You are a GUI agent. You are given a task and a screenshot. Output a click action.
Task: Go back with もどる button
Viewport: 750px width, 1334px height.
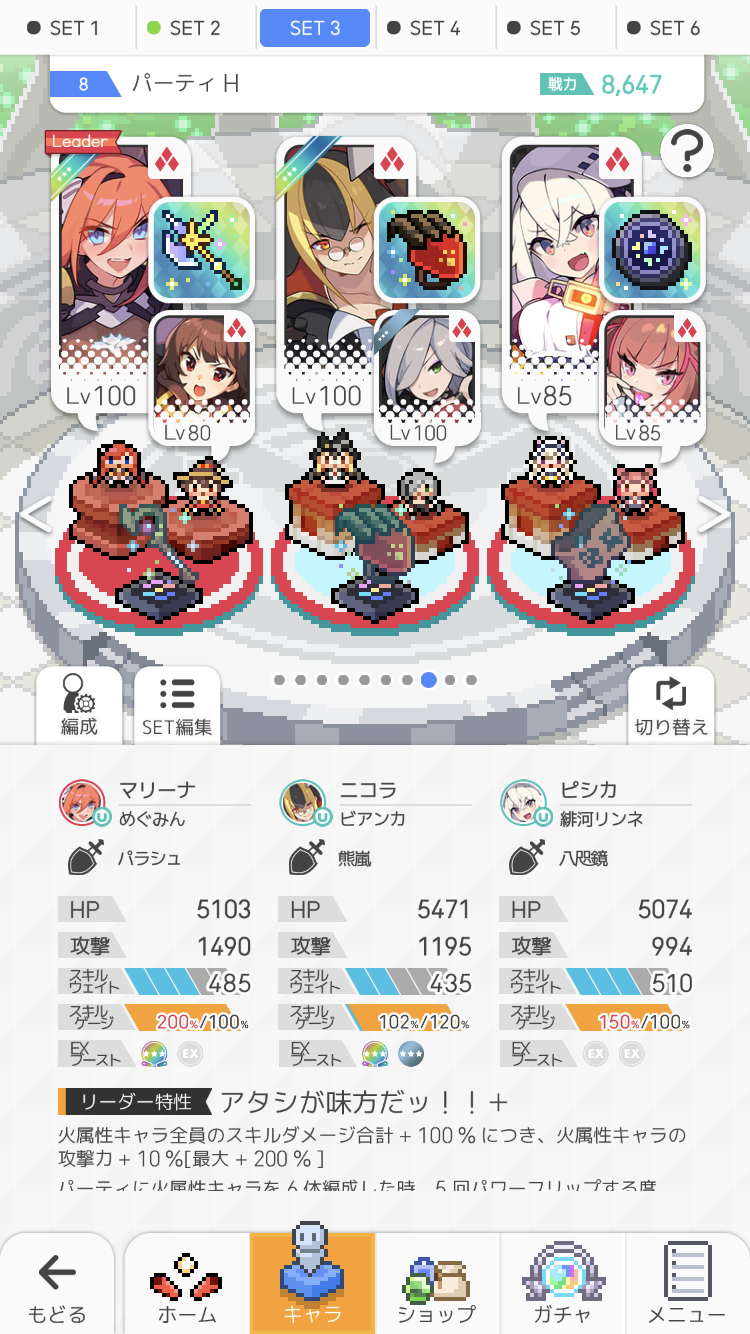coord(57,1287)
